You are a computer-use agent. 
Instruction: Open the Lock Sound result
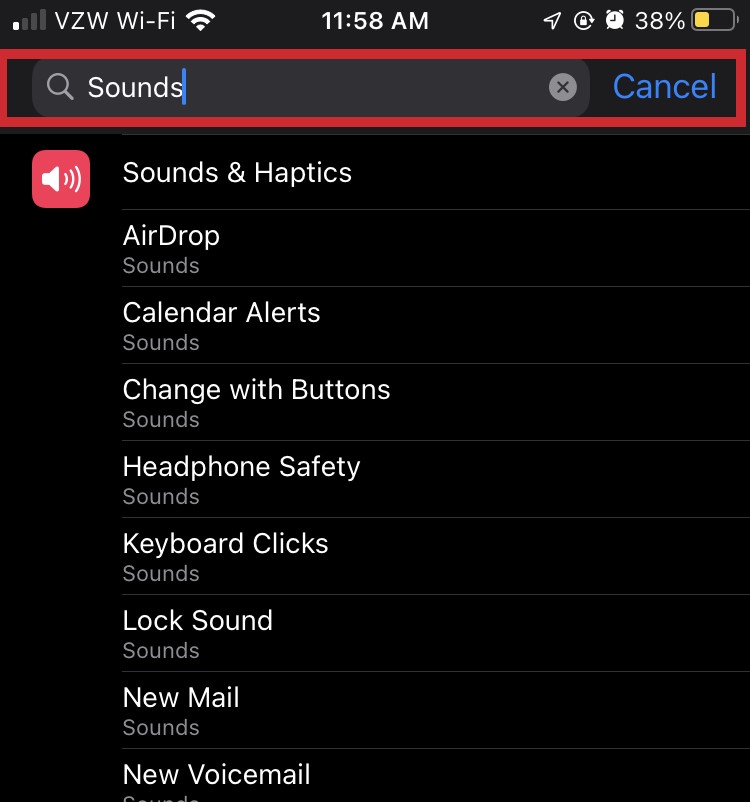coord(197,633)
